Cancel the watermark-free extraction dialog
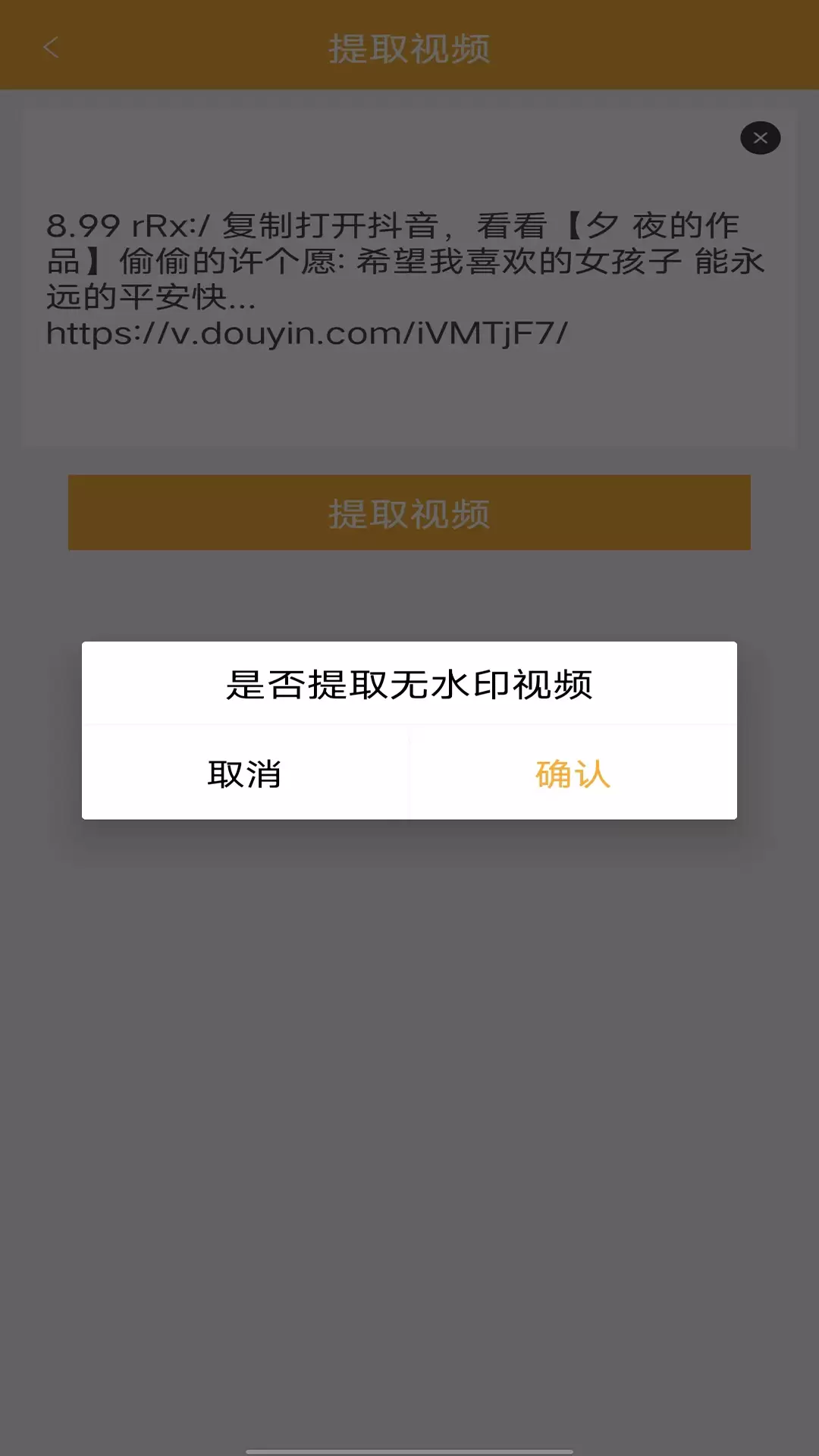This screenshot has height=1456, width=819. coord(245,773)
